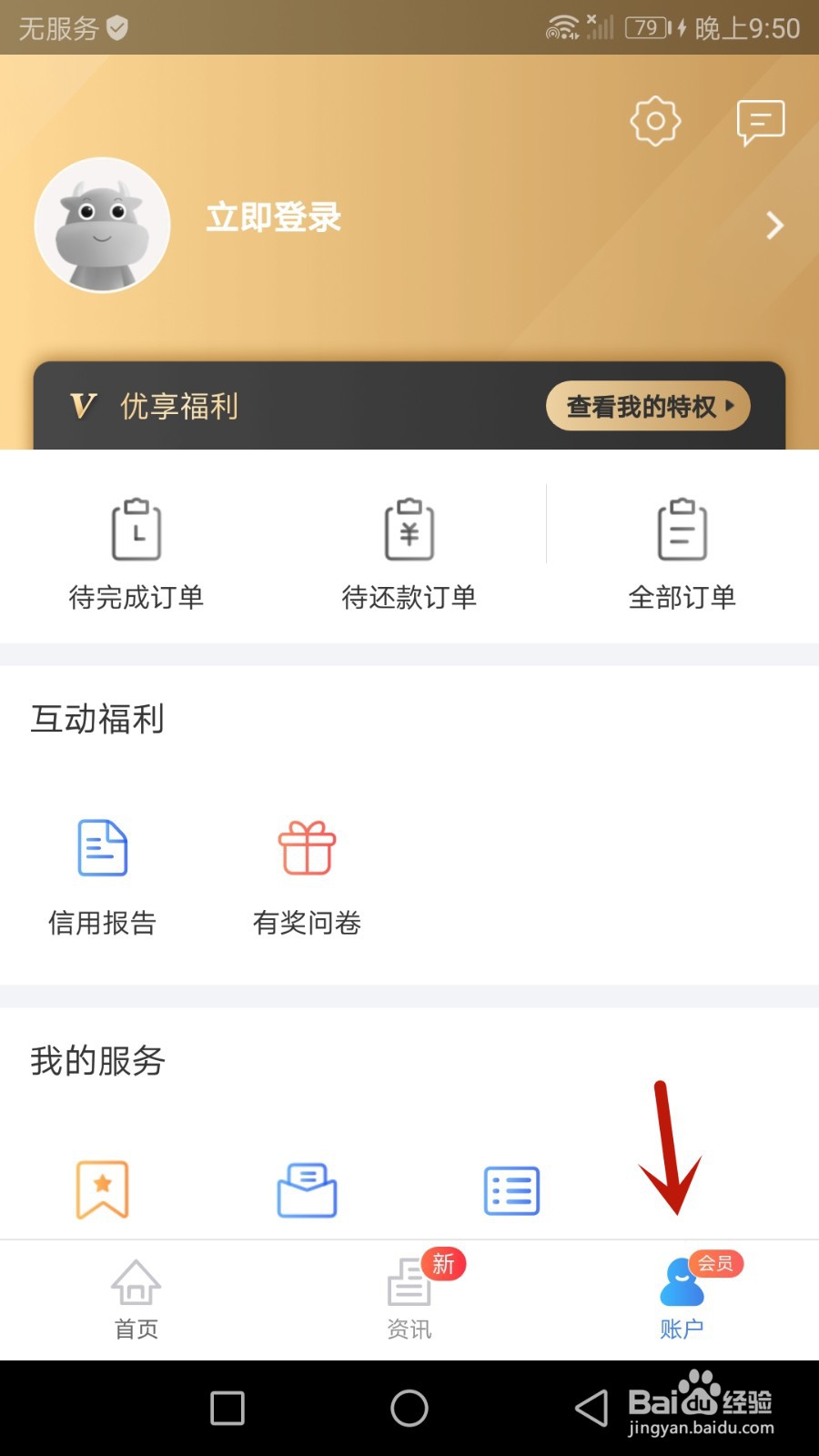
Task: Tap the cow avatar picture
Action: (x=102, y=225)
